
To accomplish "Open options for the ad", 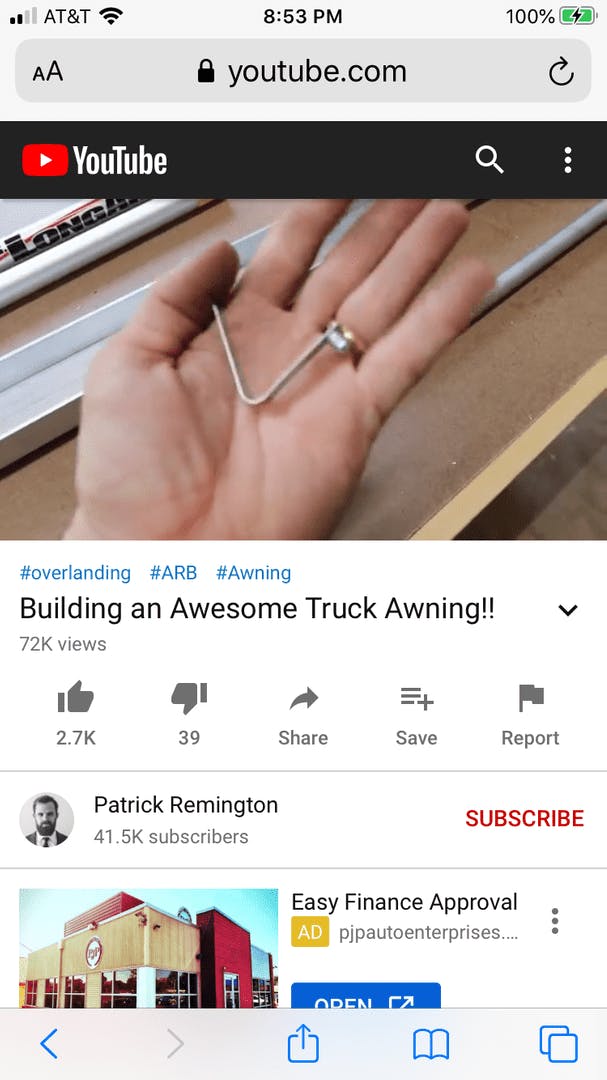I will click(555, 921).
